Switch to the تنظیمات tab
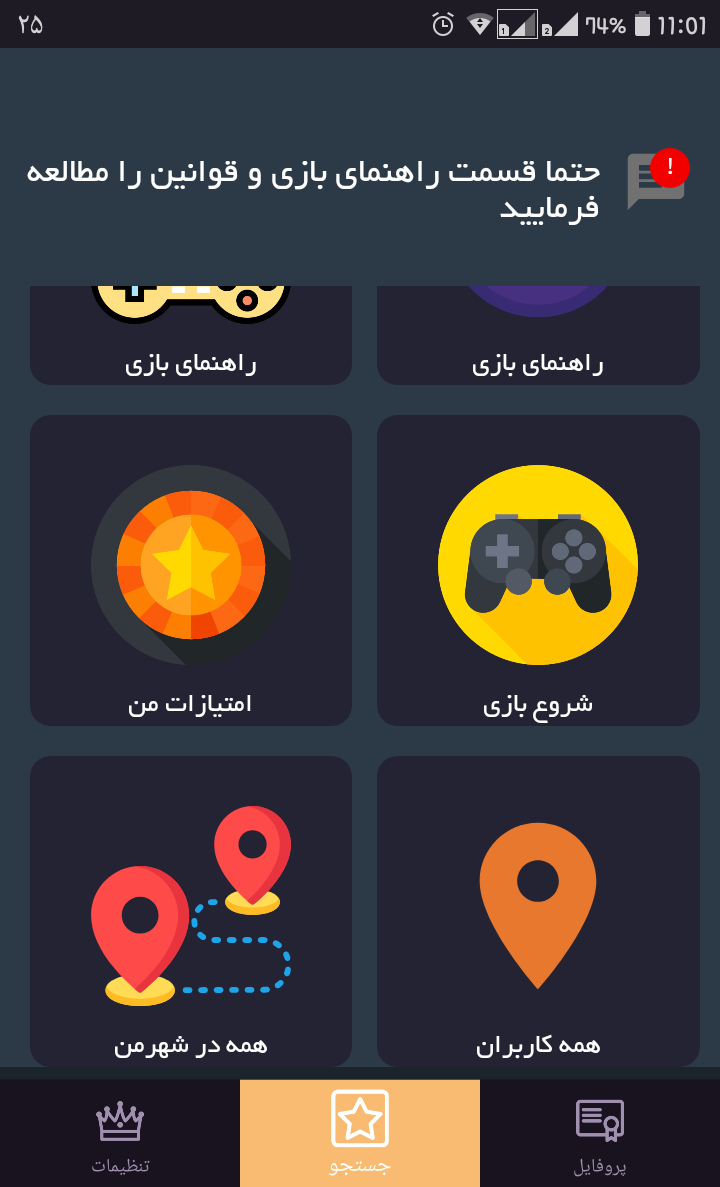 [120, 1133]
